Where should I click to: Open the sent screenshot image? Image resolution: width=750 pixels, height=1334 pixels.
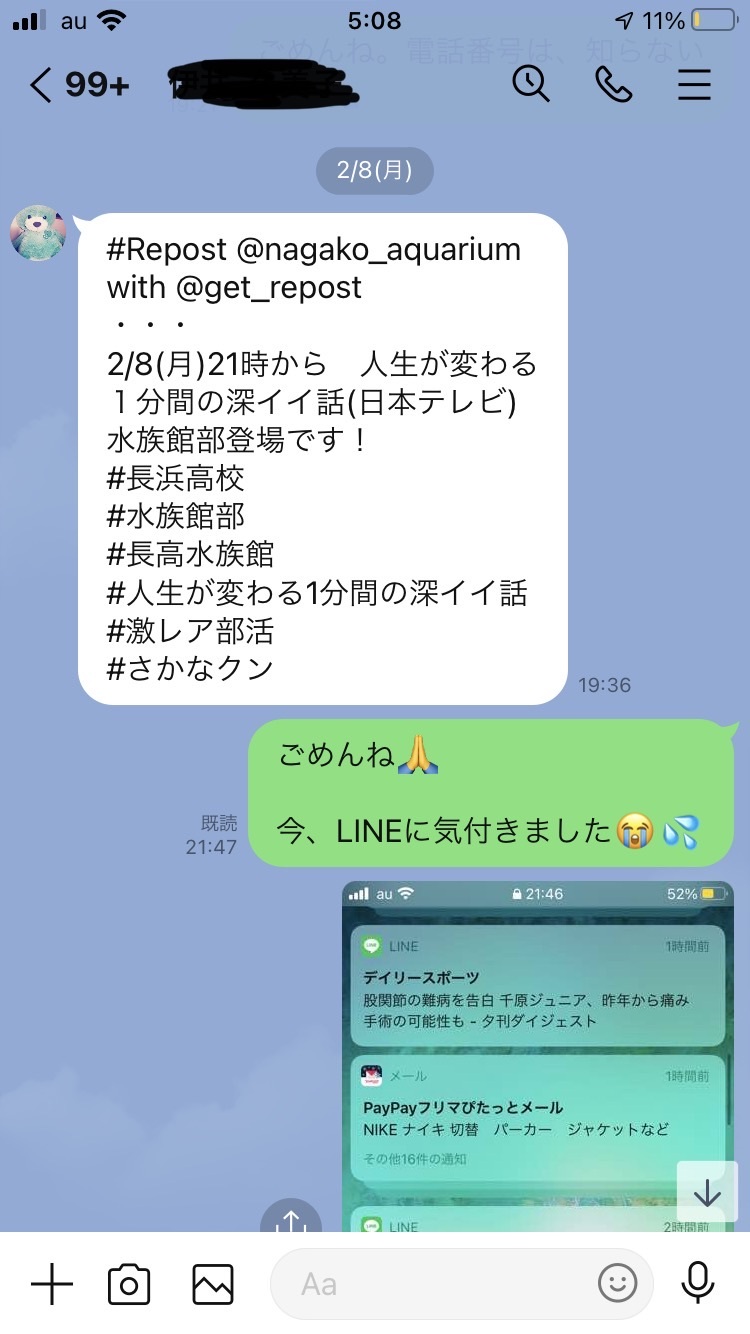pyautogui.click(x=538, y=1050)
